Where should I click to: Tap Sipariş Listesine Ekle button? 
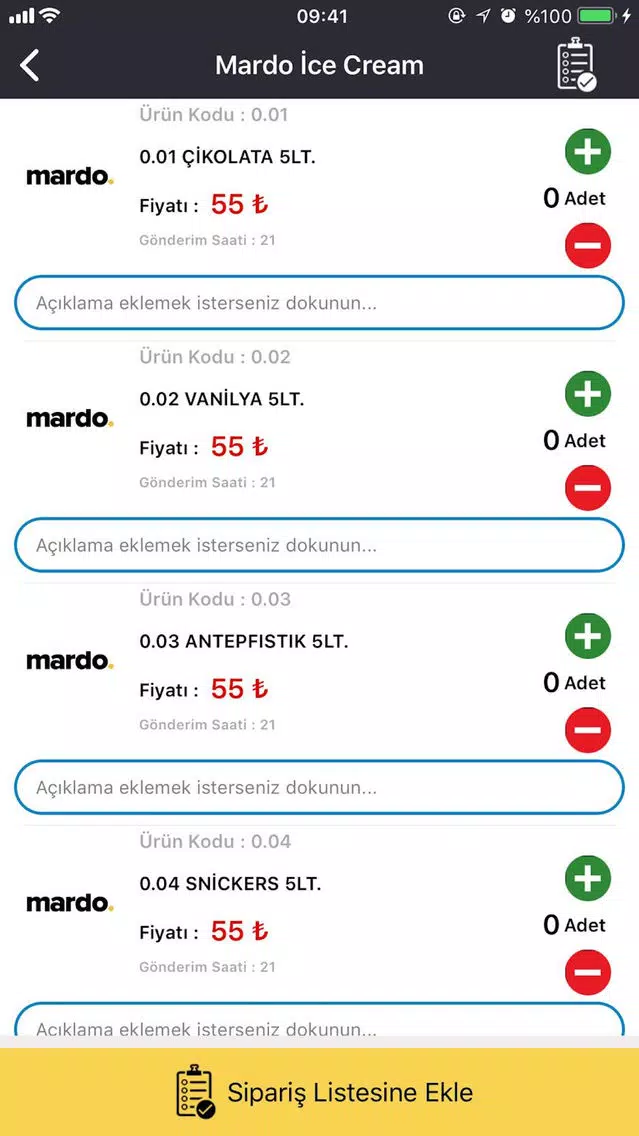point(320,1092)
